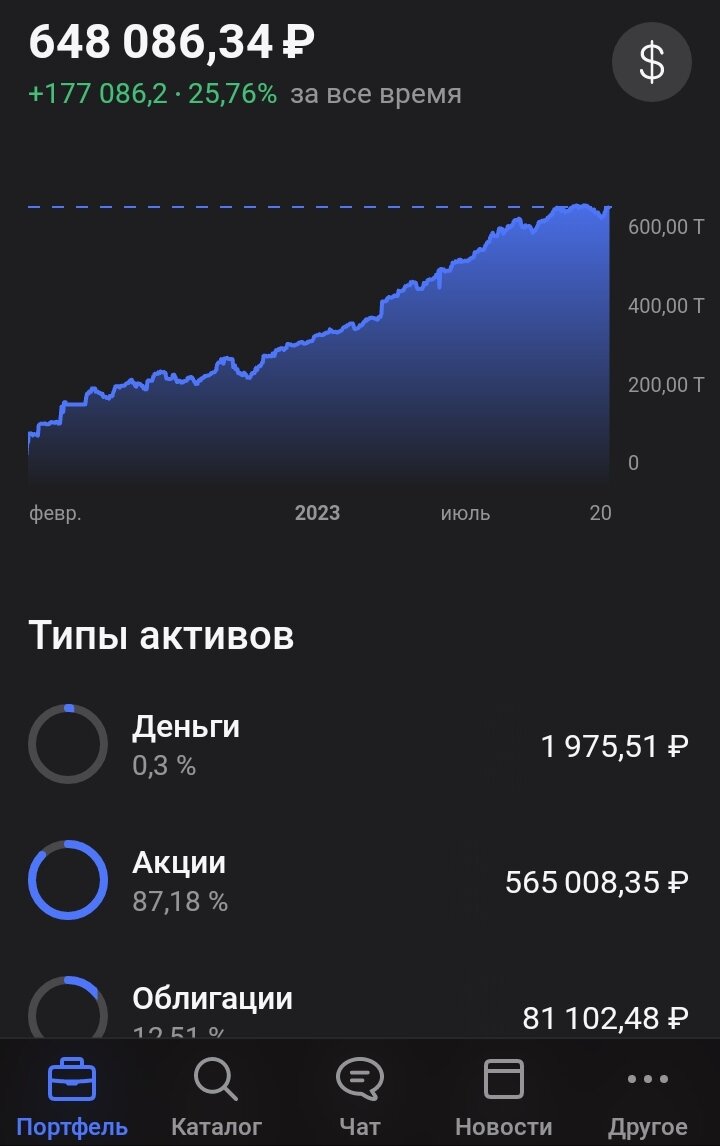Open the Деньги asset type row

click(360, 745)
